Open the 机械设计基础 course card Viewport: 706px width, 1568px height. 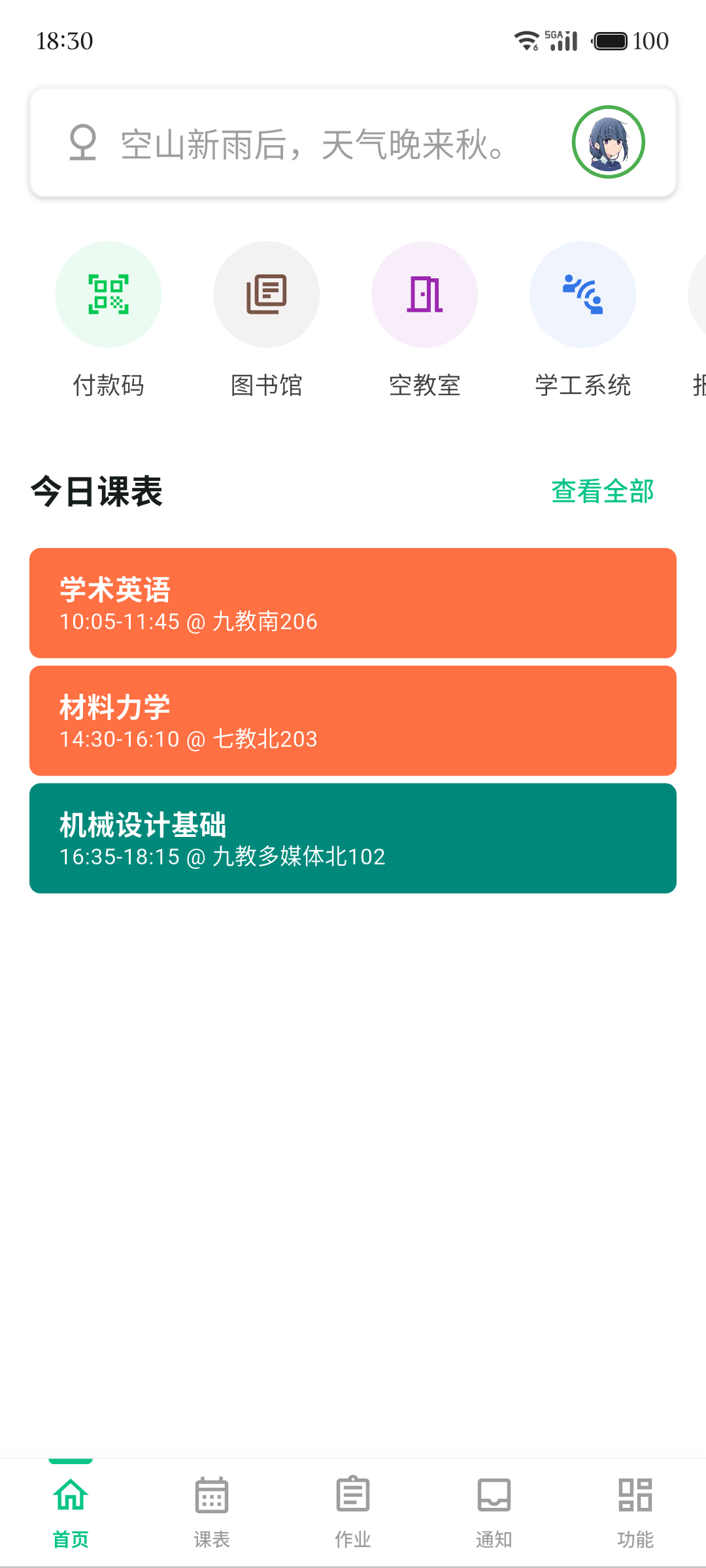[x=353, y=838]
